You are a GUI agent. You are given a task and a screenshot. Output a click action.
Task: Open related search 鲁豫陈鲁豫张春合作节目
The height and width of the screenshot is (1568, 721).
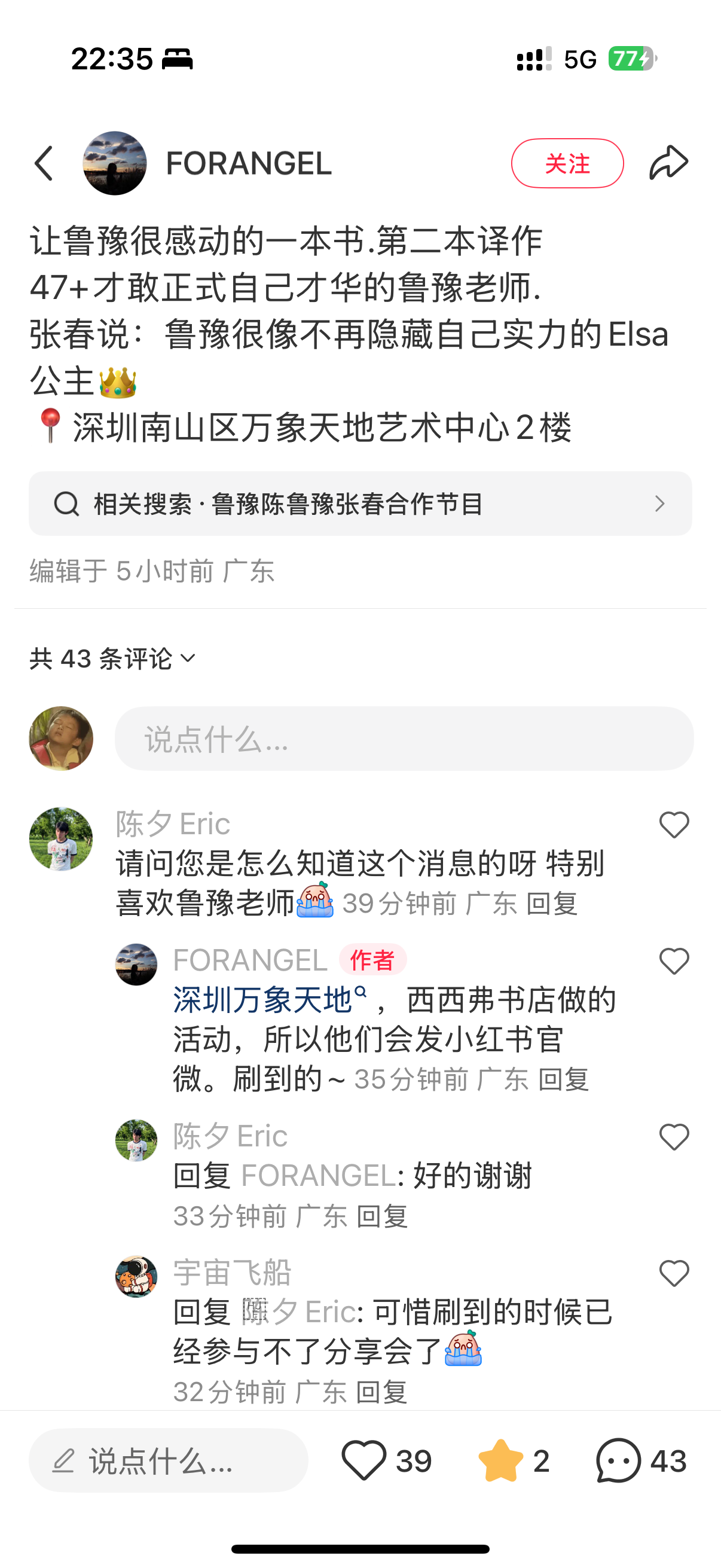pos(360,504)
